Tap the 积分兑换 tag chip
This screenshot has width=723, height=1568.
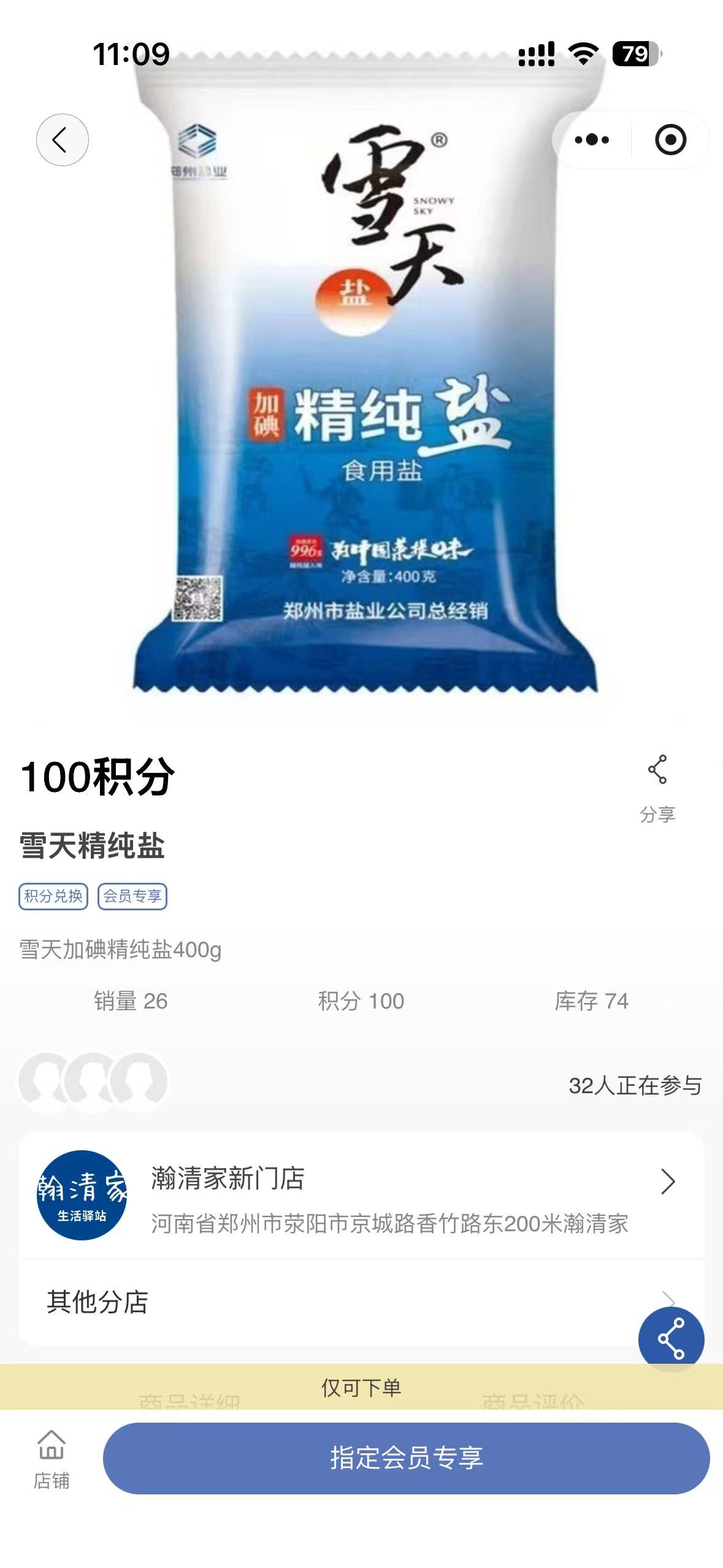[53, 896]
